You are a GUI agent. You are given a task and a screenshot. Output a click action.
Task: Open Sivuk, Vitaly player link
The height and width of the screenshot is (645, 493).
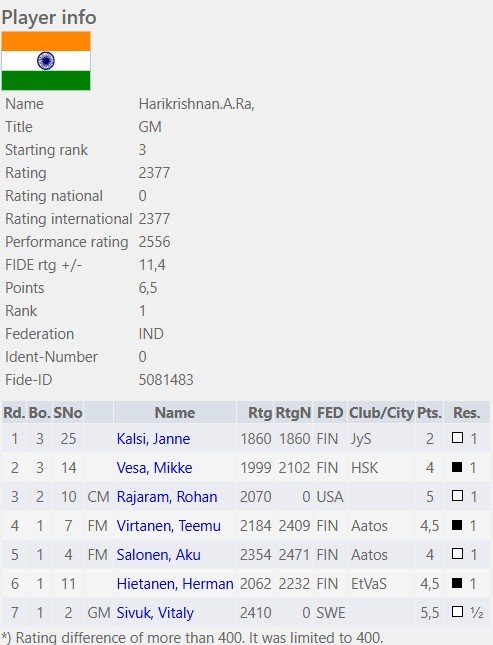pos(155,613)
